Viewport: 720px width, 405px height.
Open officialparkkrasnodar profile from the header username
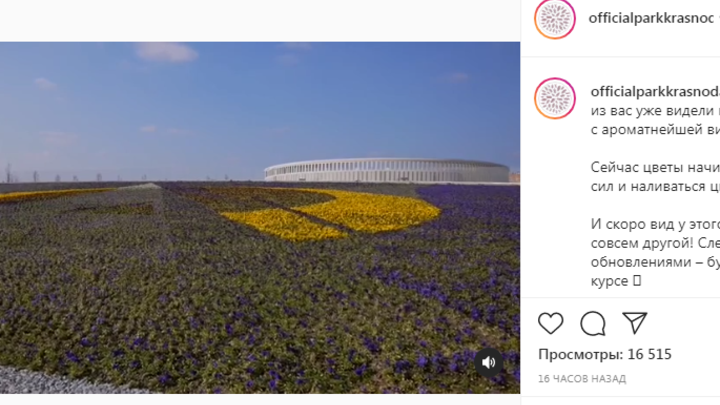652,18
